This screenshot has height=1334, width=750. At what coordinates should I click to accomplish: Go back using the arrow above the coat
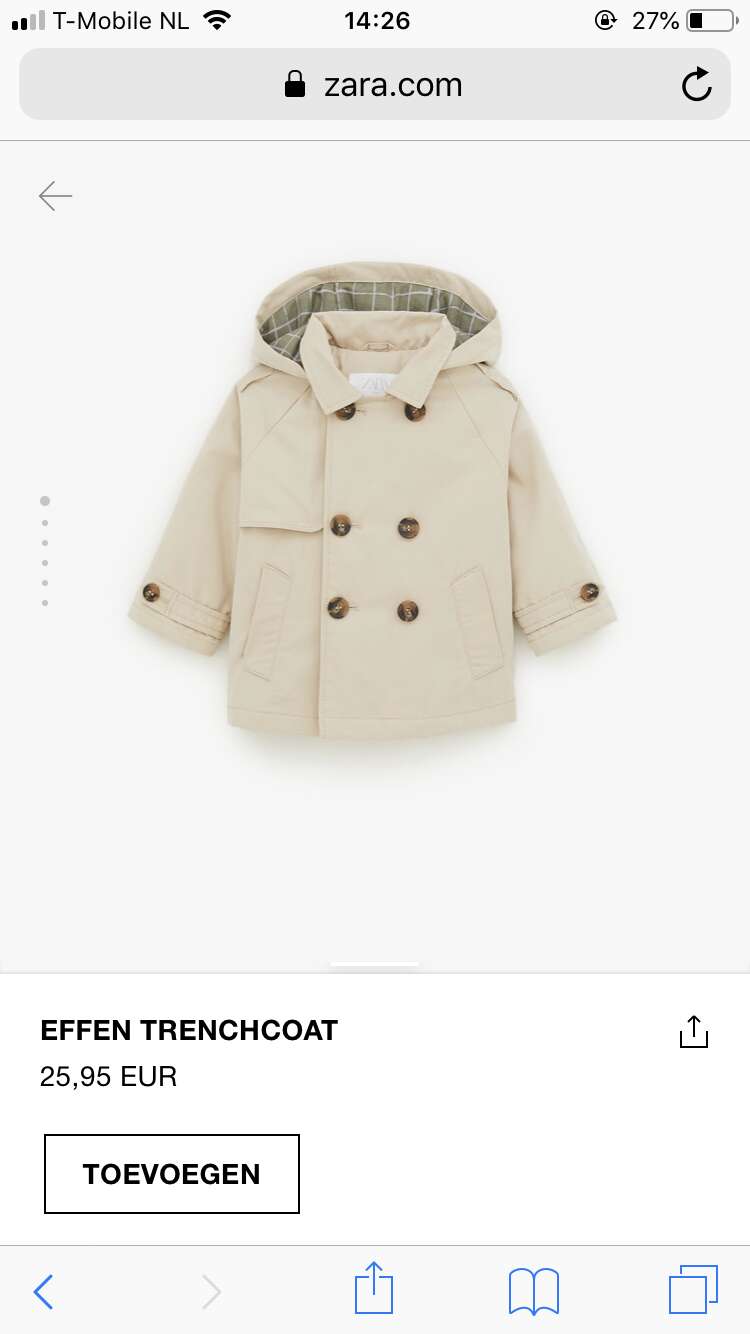[x=56, y=196]
